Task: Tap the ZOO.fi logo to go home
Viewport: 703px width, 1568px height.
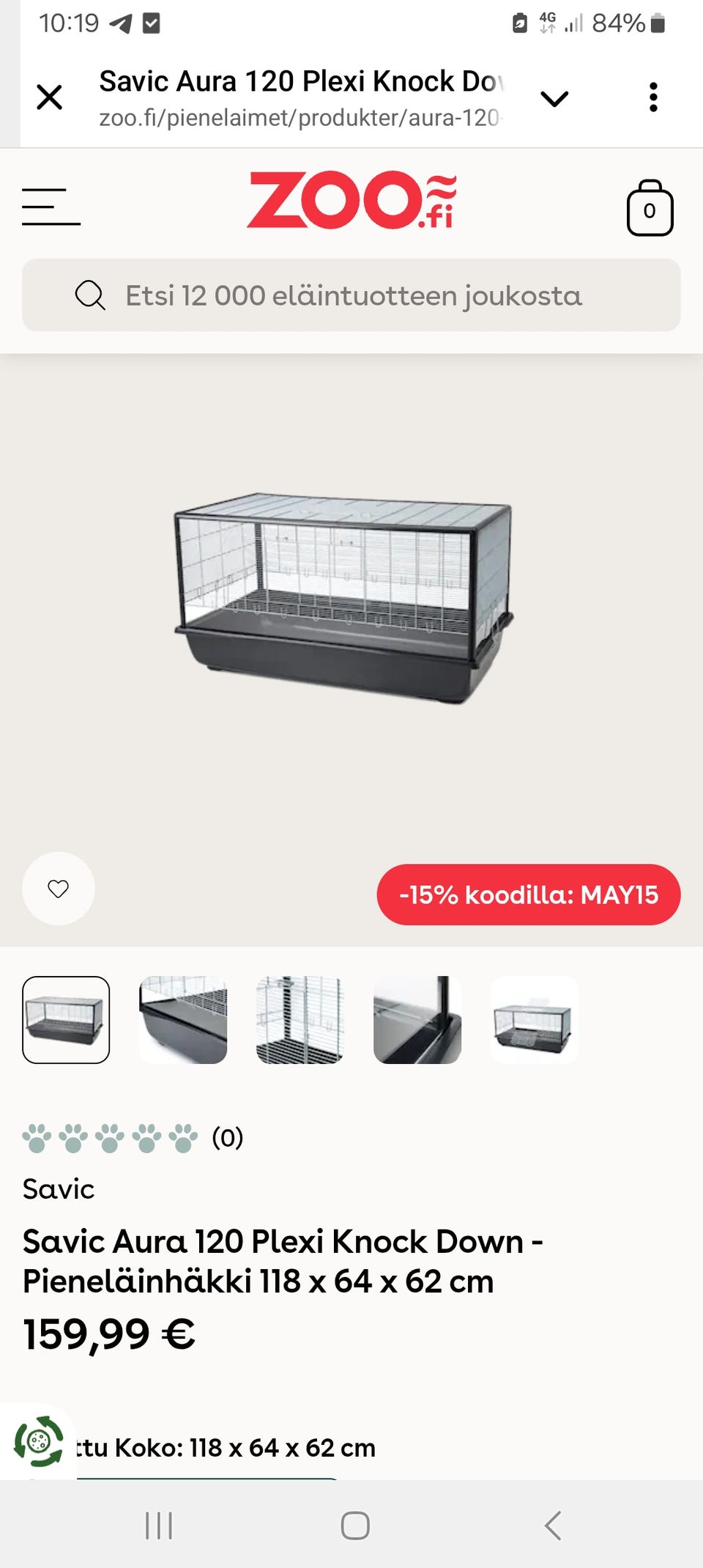Action: tap(351, 200)
